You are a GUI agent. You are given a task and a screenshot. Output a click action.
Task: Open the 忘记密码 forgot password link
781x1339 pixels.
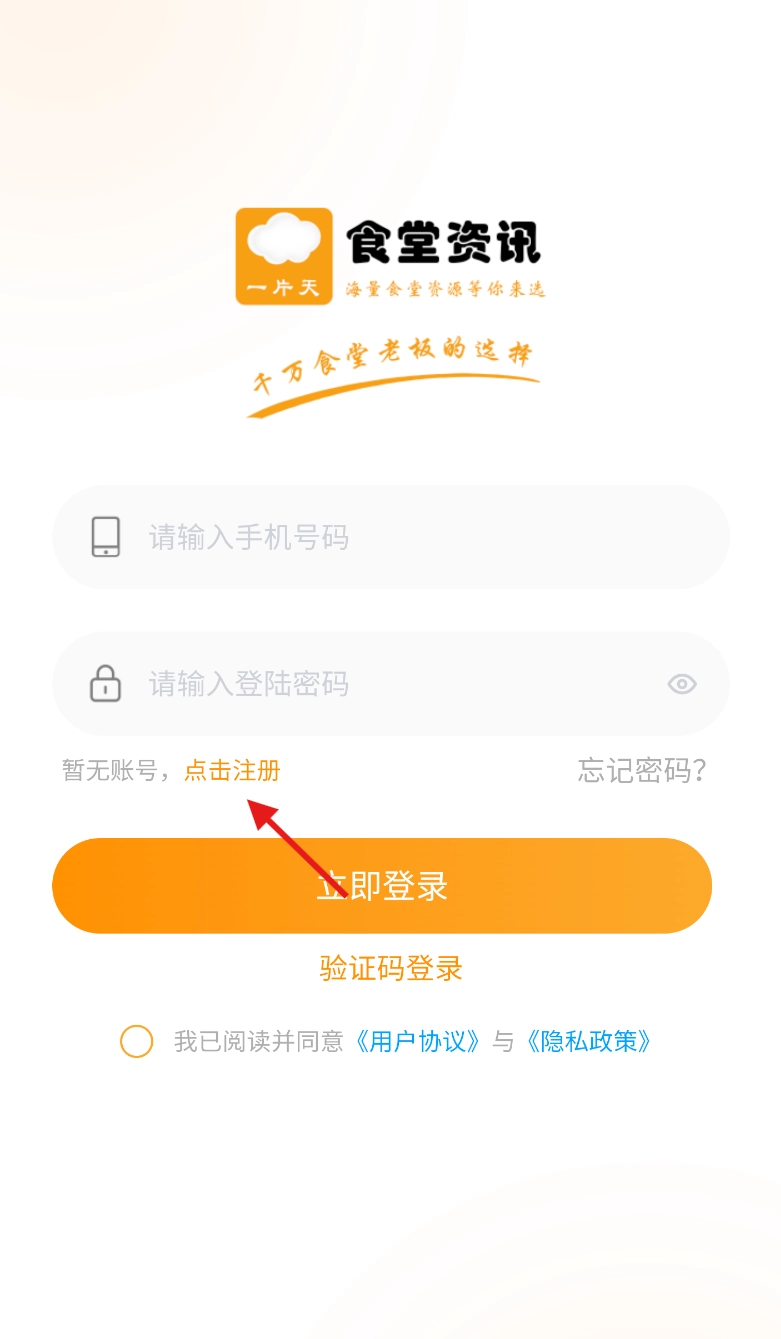coord(642,770)
